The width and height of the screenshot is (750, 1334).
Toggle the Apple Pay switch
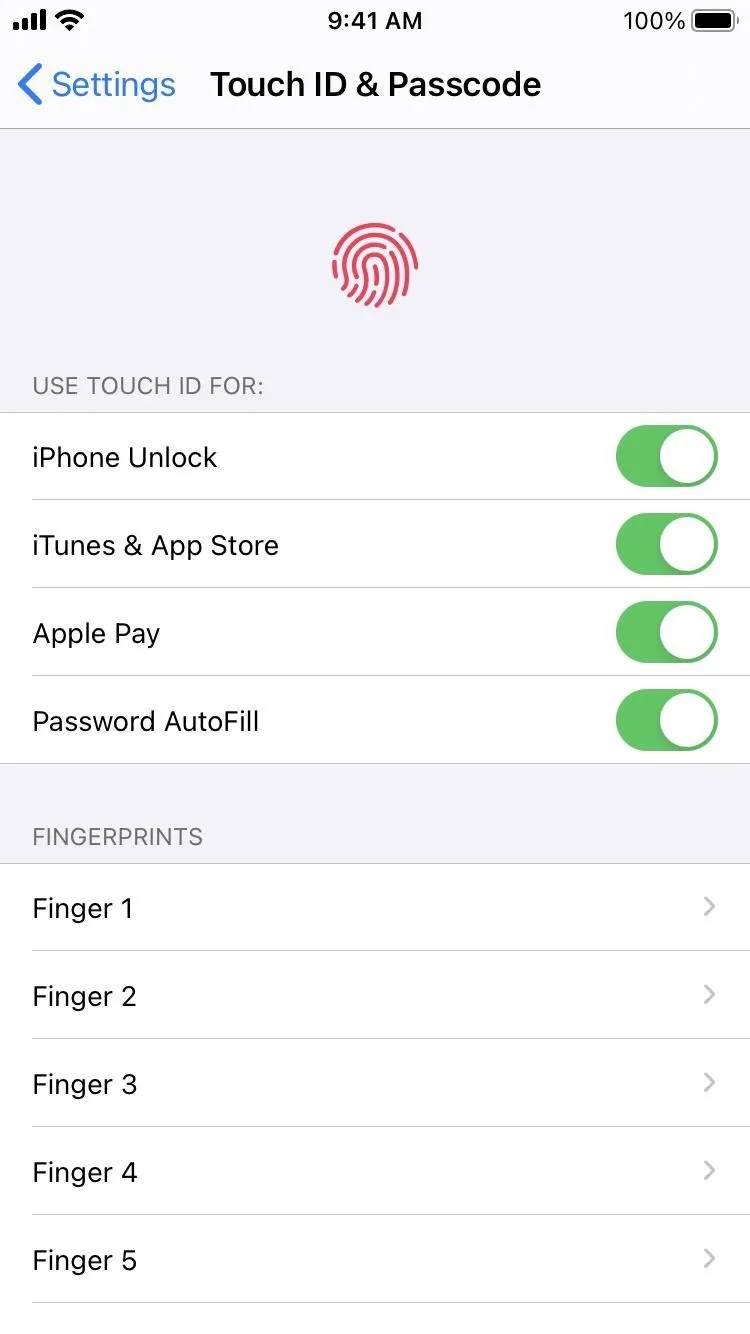tap(667, 633)
